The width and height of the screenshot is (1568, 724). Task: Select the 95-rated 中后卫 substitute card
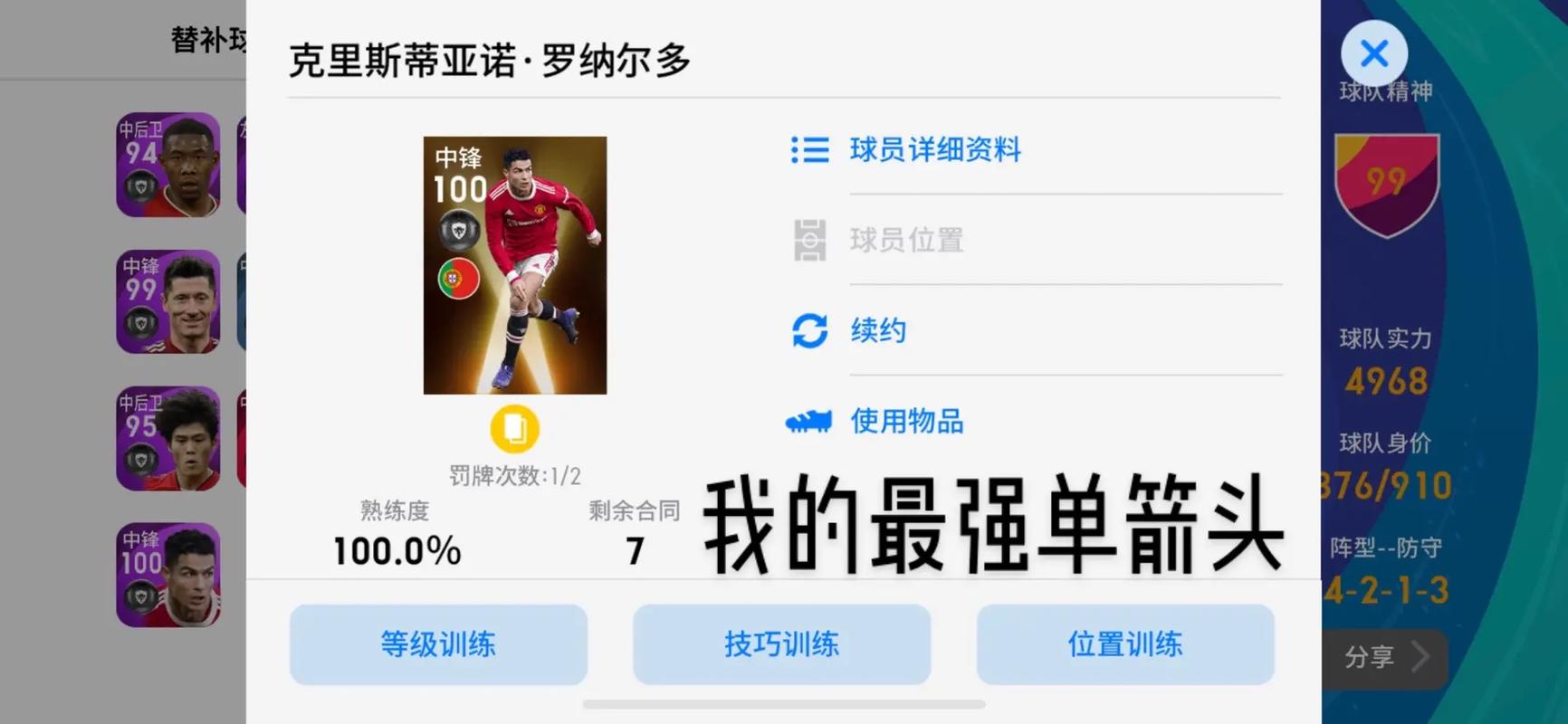coord(168,439)
